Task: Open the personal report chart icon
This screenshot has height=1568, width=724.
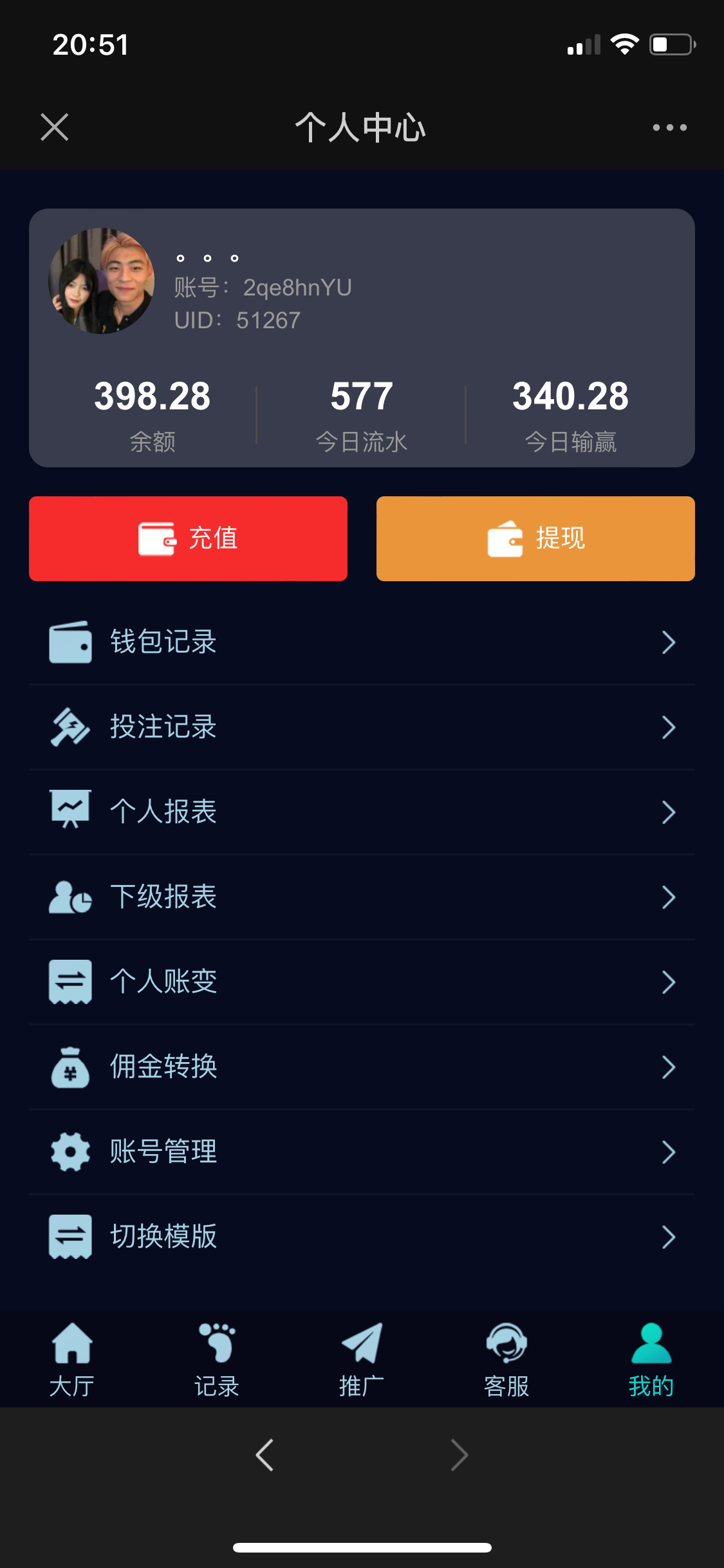Action: click(x=70, y=811)
